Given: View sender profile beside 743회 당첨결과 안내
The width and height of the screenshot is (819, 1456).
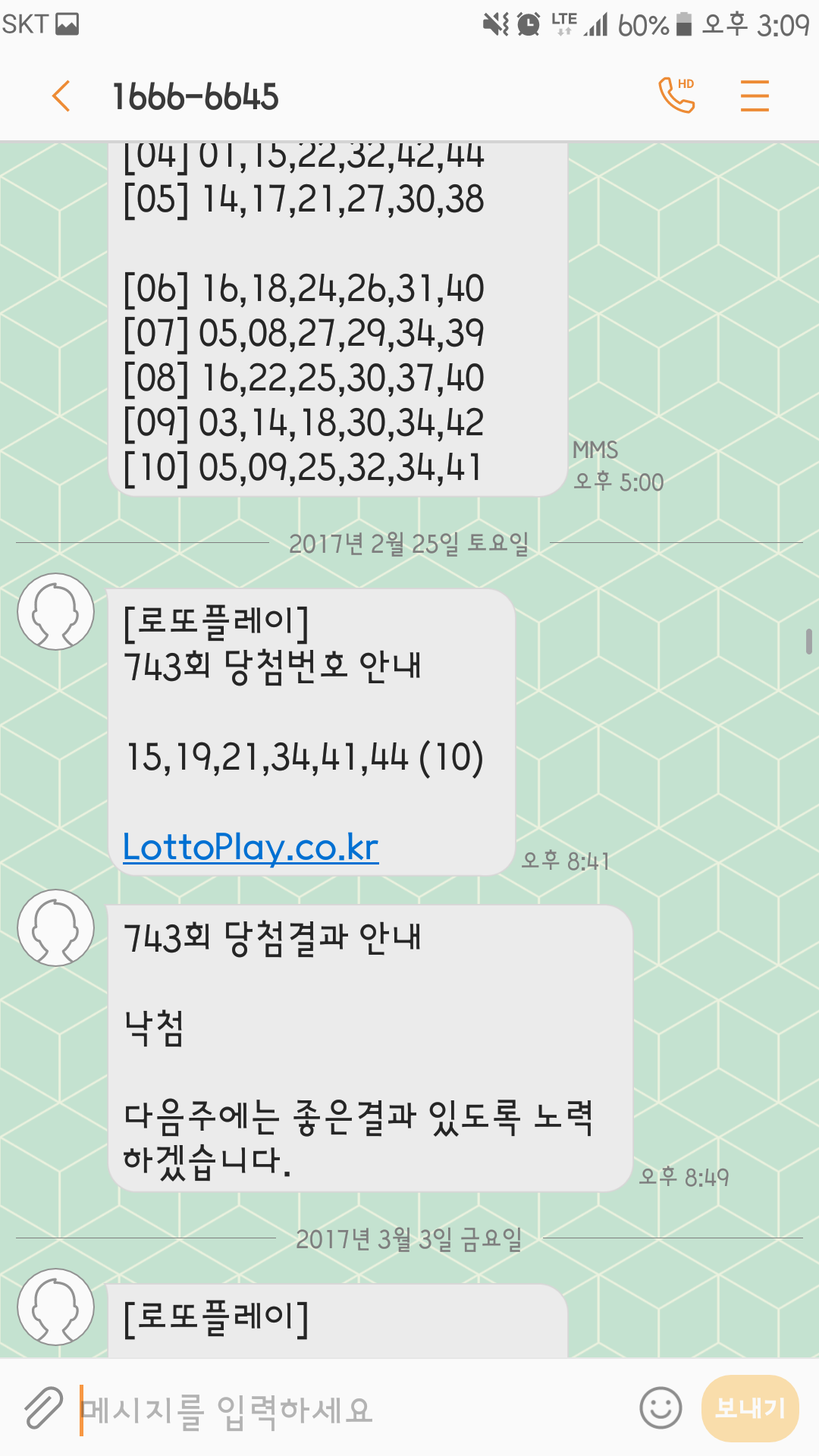Looking at the screenshot, I should (56, 927).
